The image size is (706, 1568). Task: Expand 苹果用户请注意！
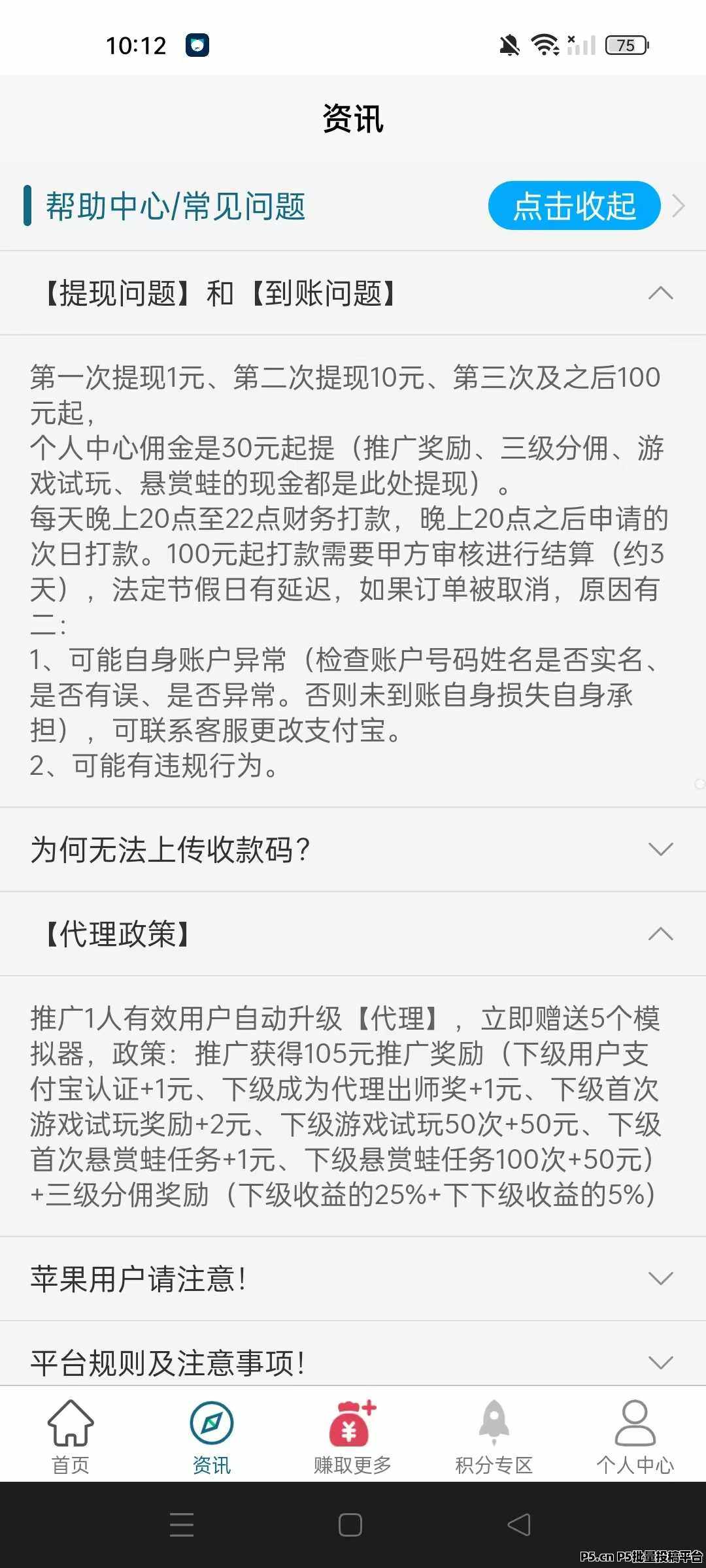point(353,1279)
